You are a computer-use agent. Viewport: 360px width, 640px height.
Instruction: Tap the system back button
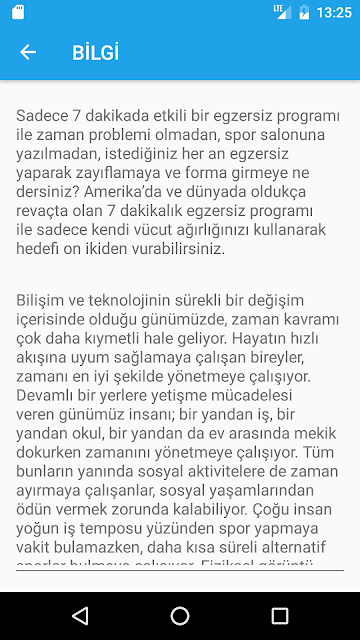(x=80, y=616)
